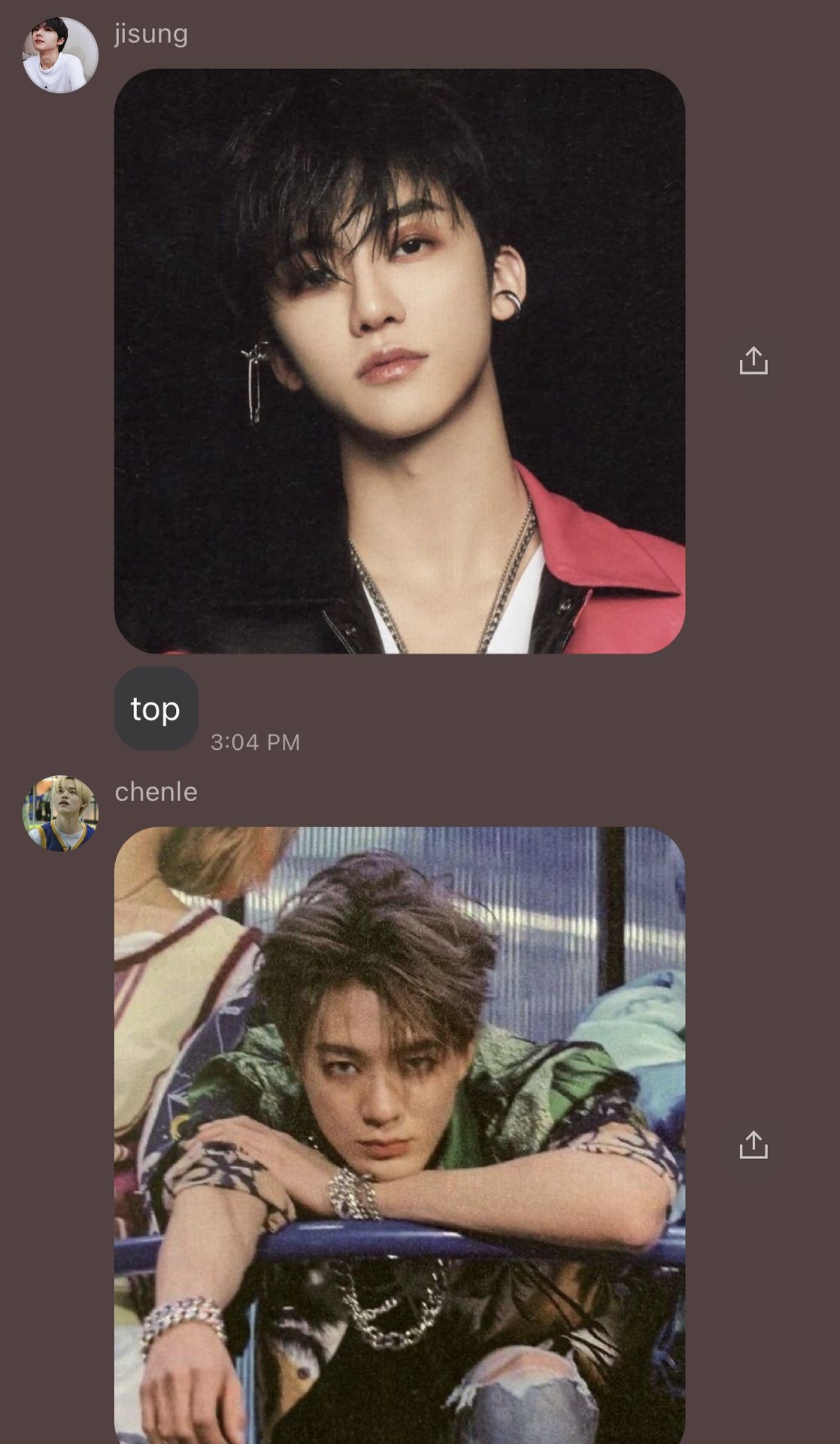Open jisung's profile picture
The image size is (840, 1444).
[60, 55]
